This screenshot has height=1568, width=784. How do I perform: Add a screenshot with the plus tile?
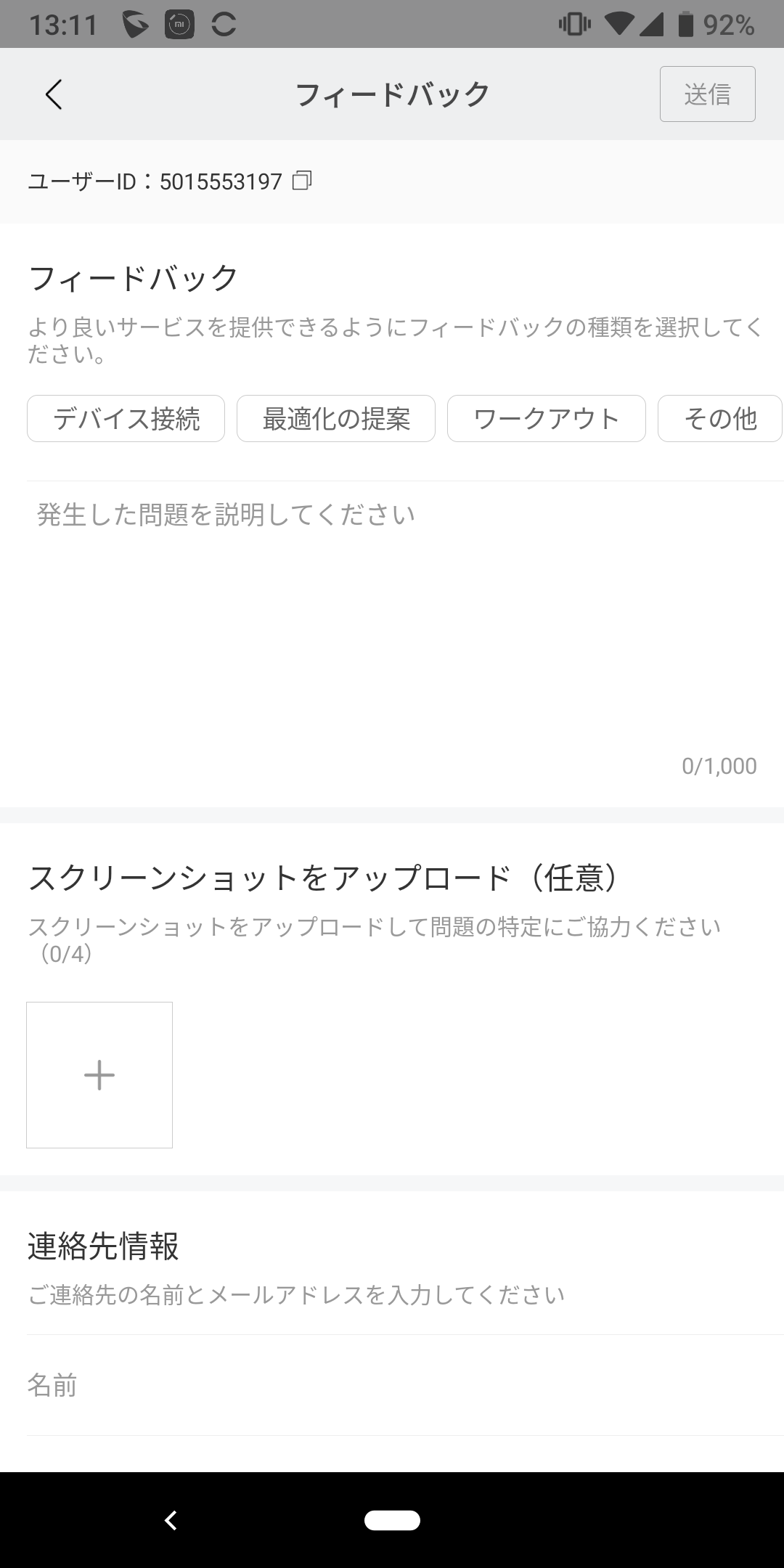coord(99,1075)
